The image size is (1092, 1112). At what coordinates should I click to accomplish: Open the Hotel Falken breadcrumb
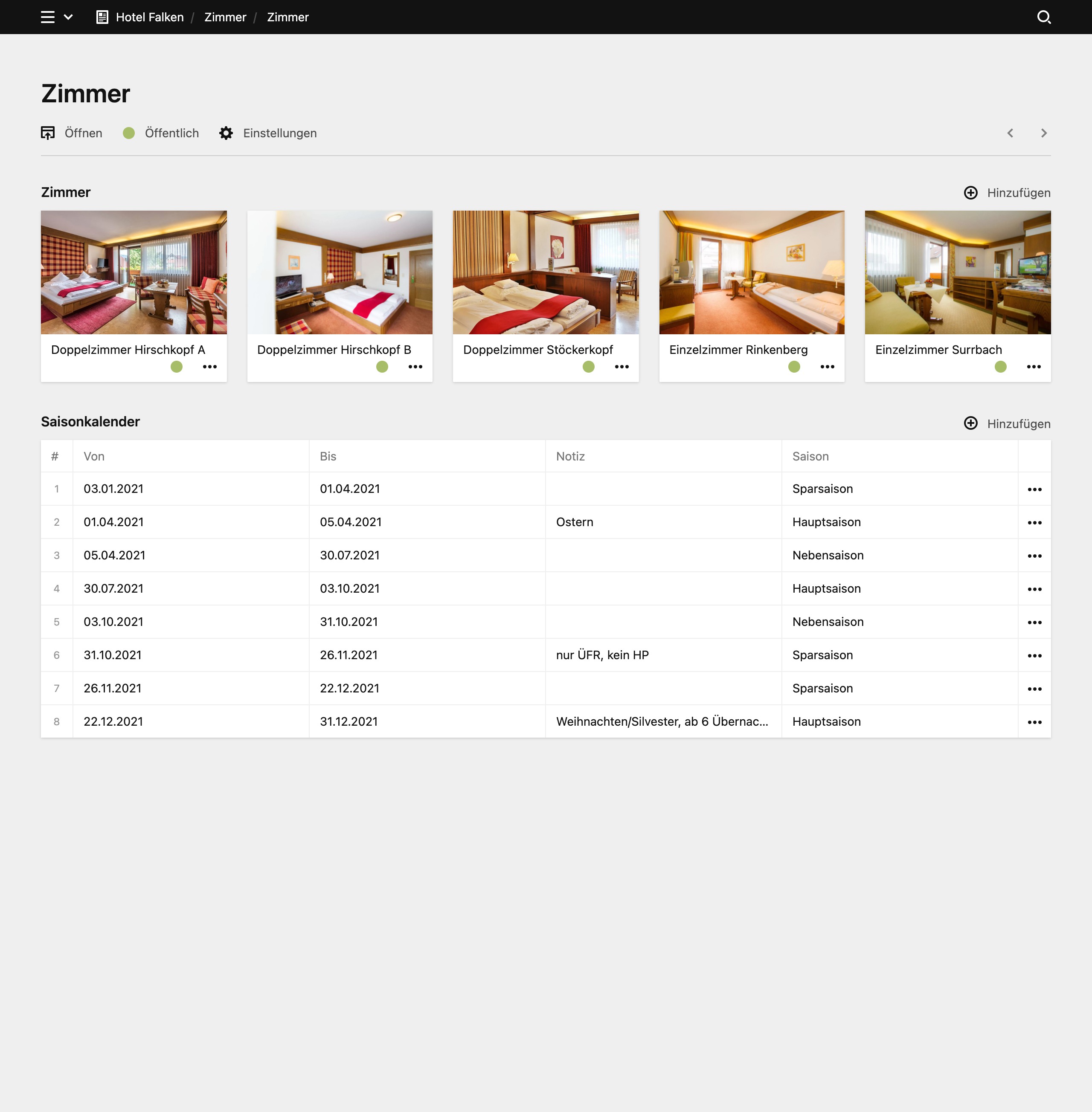(149, 17)
